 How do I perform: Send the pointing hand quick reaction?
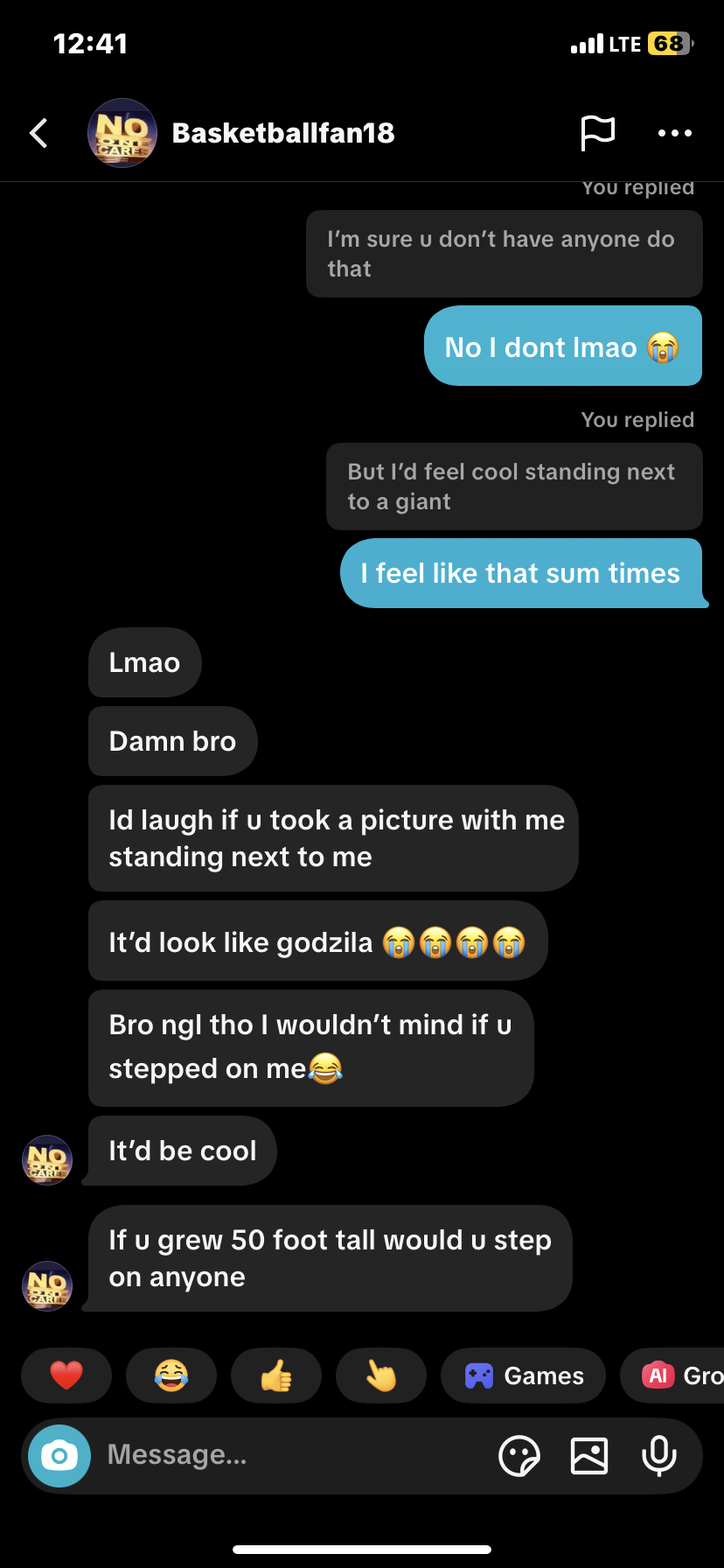(x=381, y=1375)
